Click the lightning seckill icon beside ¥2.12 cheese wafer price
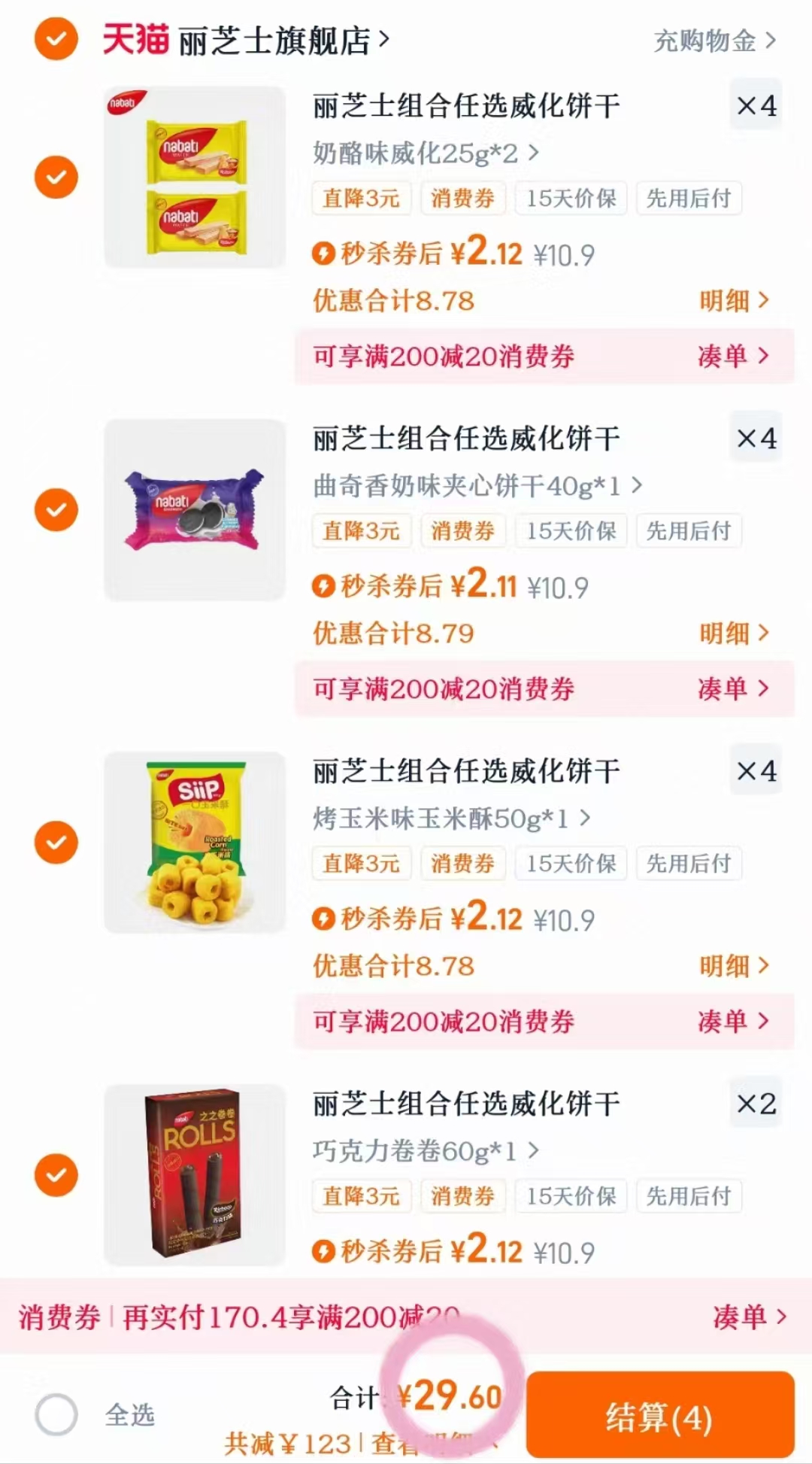Viewport: 812px width, 1464px height. (x=325, y=254)
